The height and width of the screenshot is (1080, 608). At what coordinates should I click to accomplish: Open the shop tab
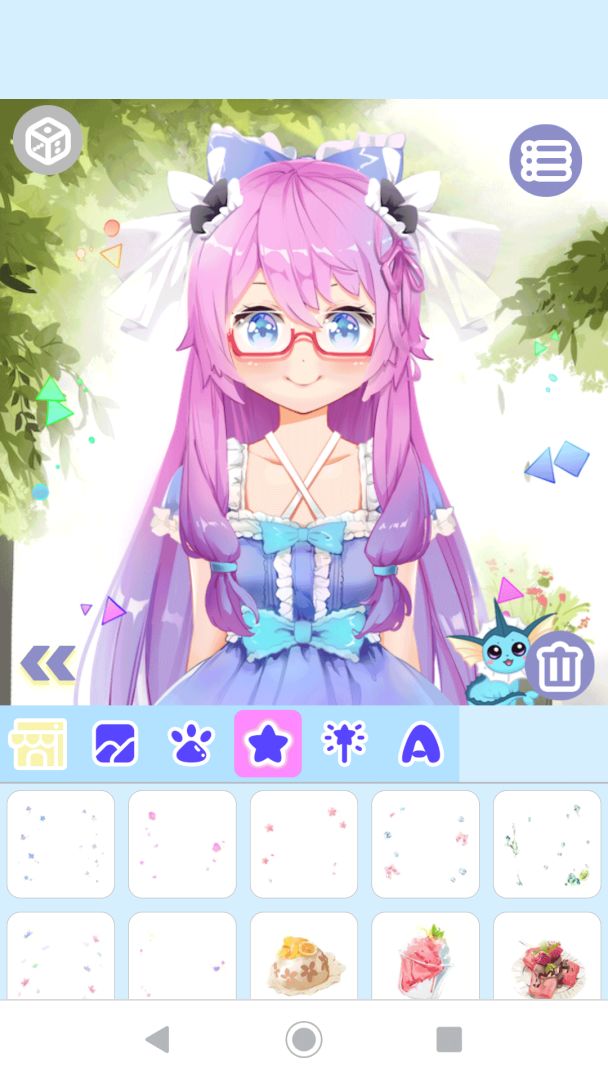[x=38, y=744]
